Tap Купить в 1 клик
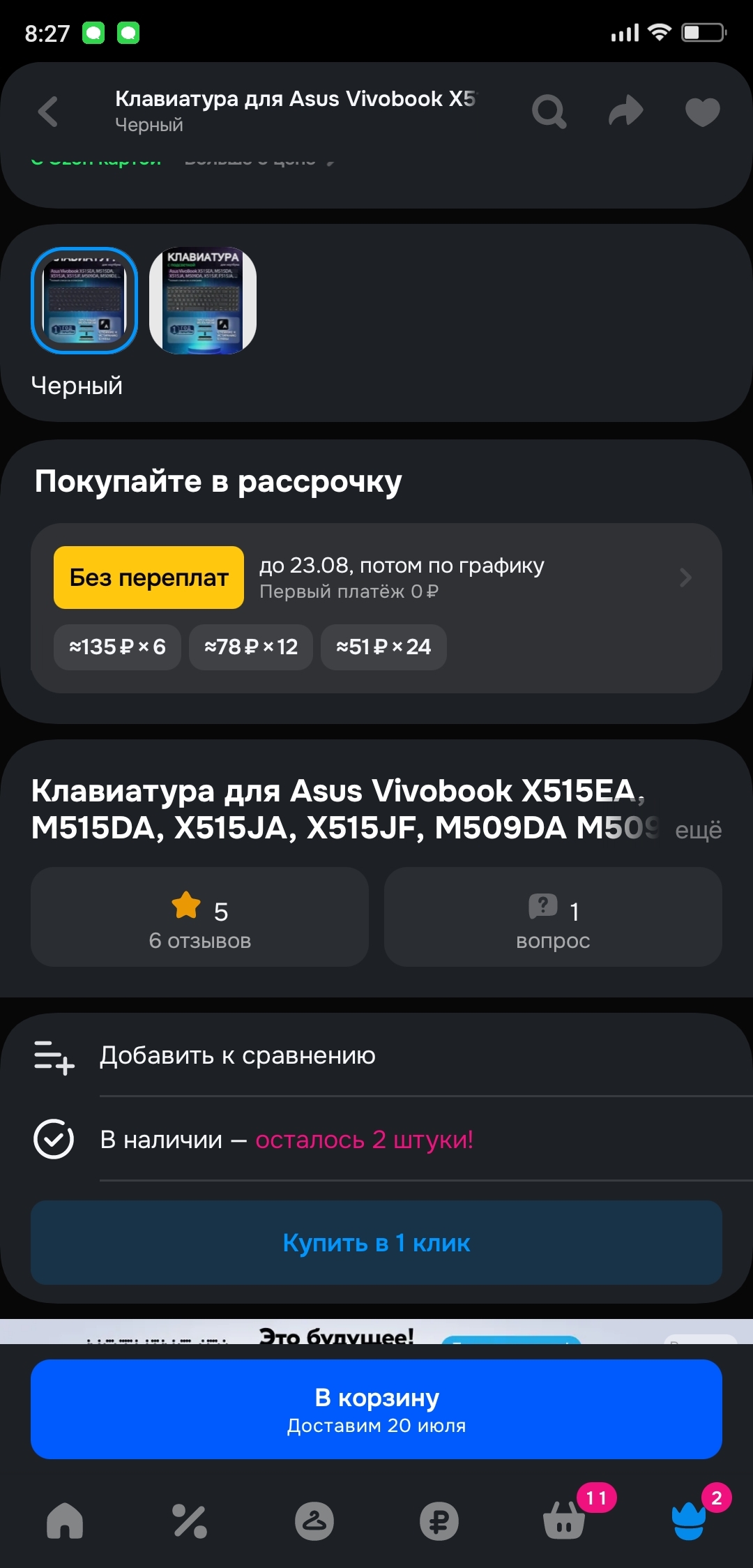 coord(376,1243)
